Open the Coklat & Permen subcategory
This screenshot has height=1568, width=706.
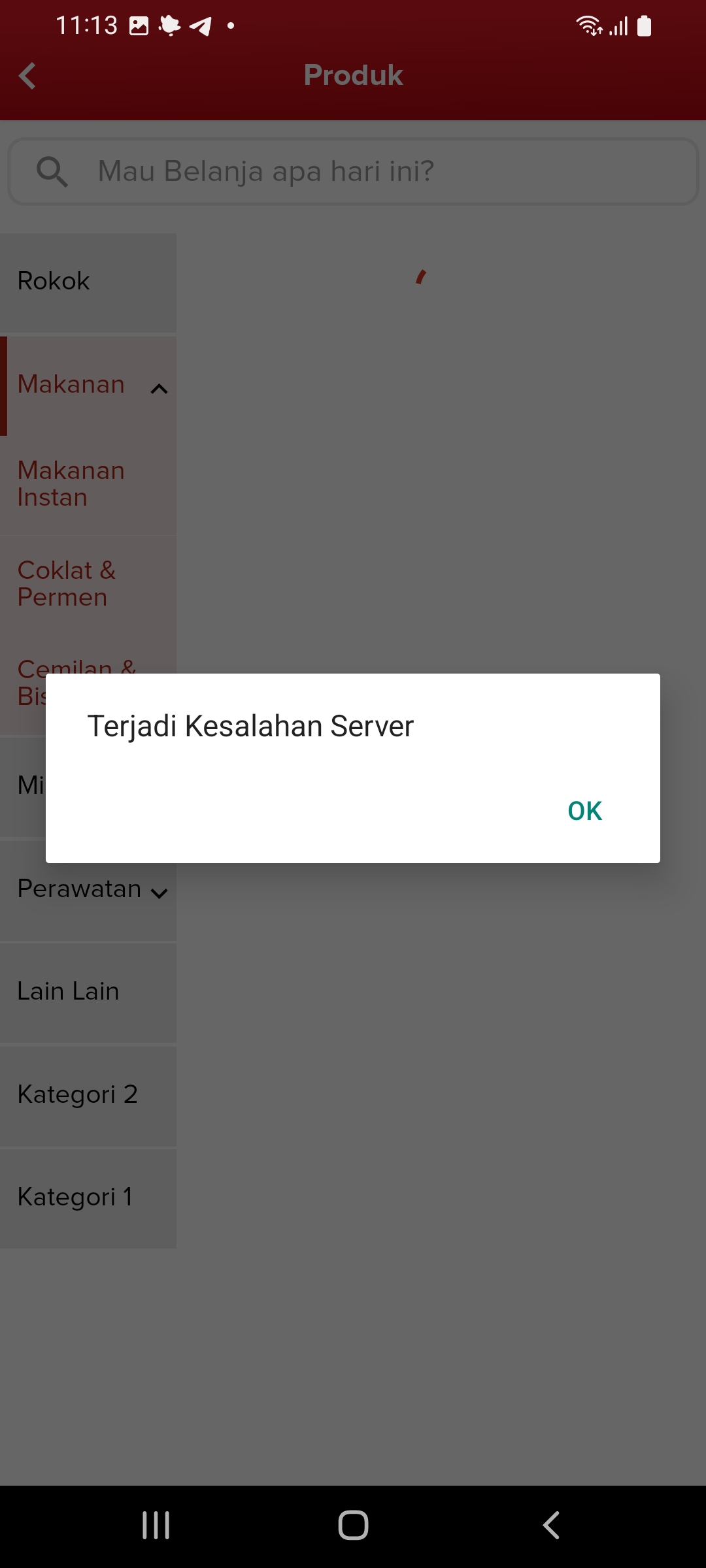coord(88,584)
